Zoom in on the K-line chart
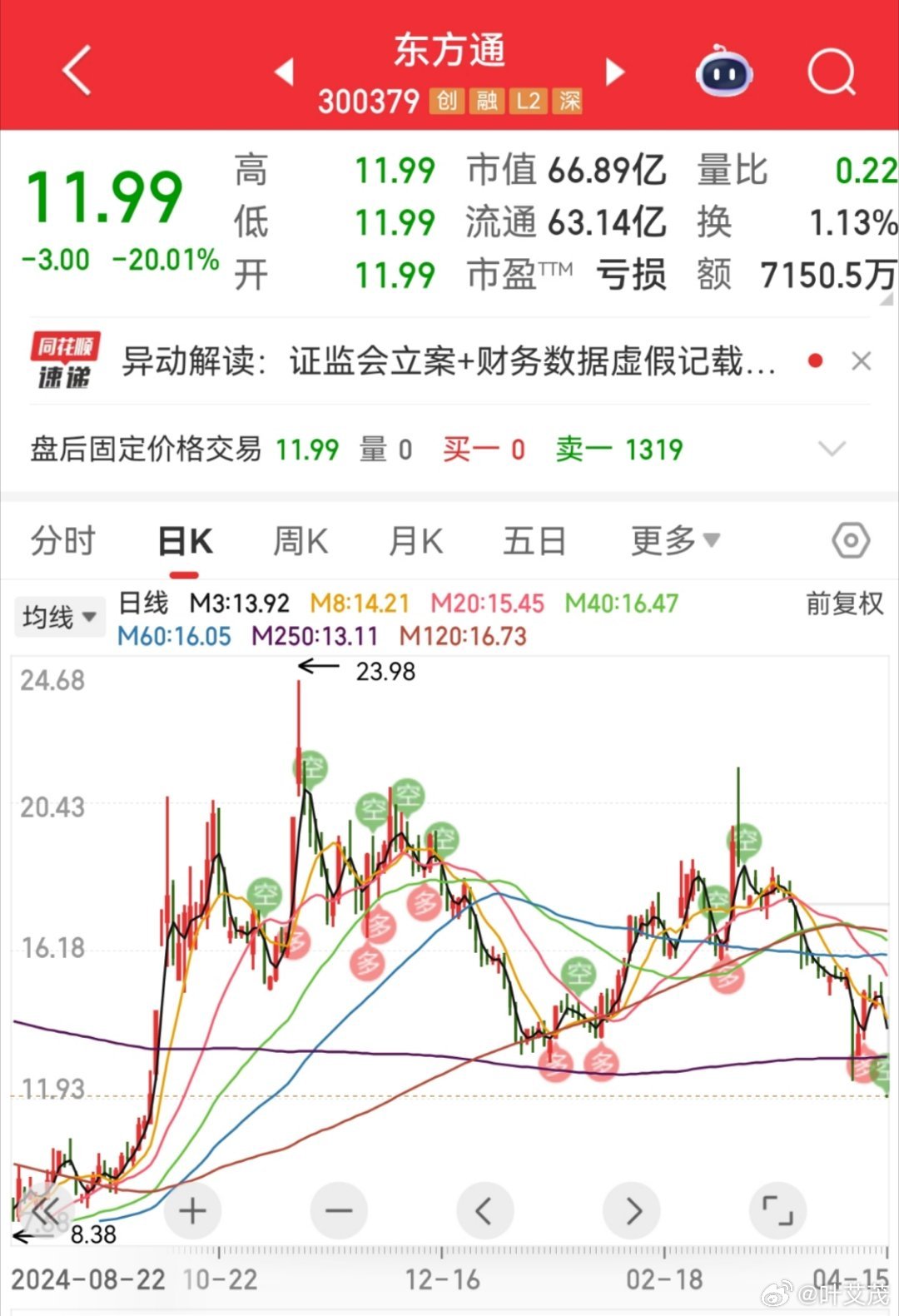Image resolution: width=899 pixels, height=1316 pixels. pos(192,1211)
